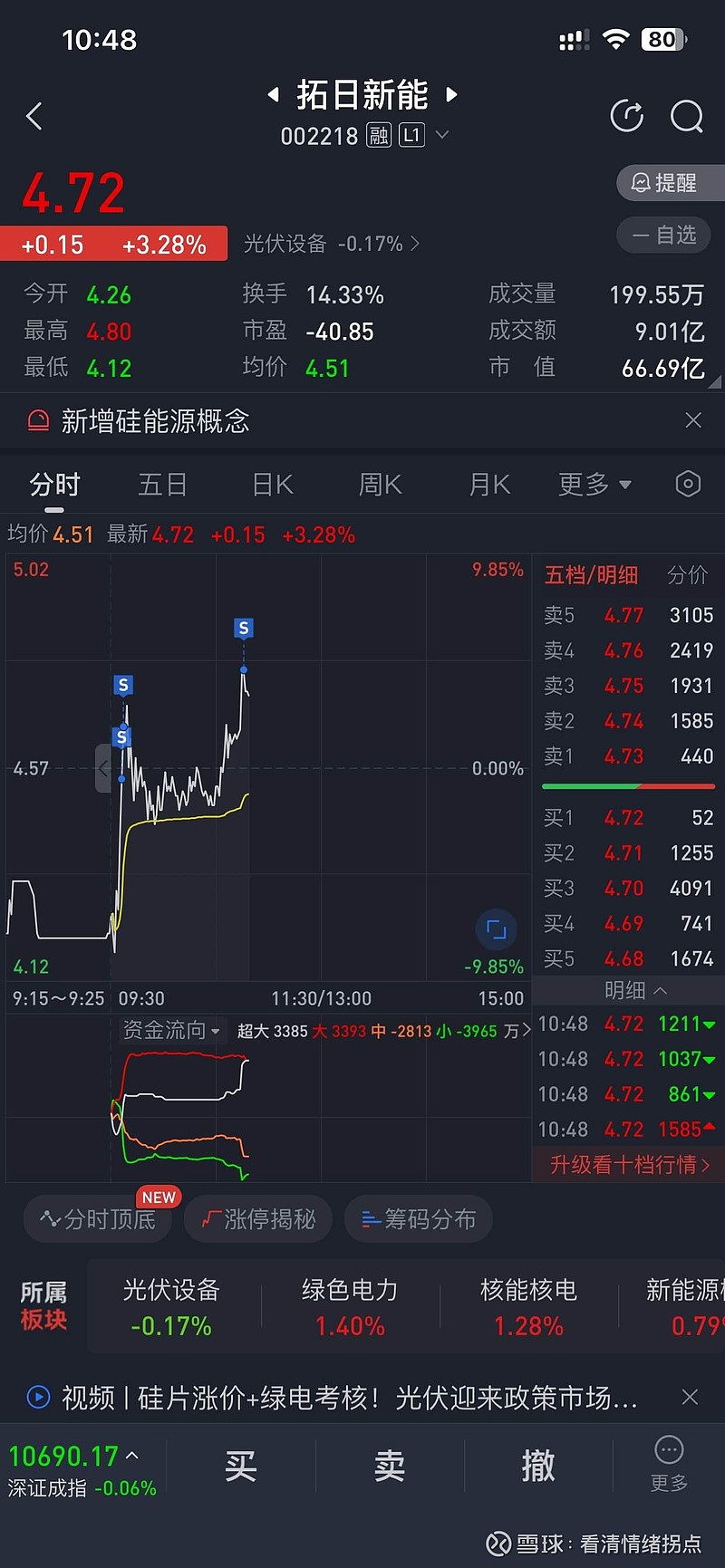
Task: Open the 更多 chart period dropdown
Action: pyautogui.click(x=594, y=485)
